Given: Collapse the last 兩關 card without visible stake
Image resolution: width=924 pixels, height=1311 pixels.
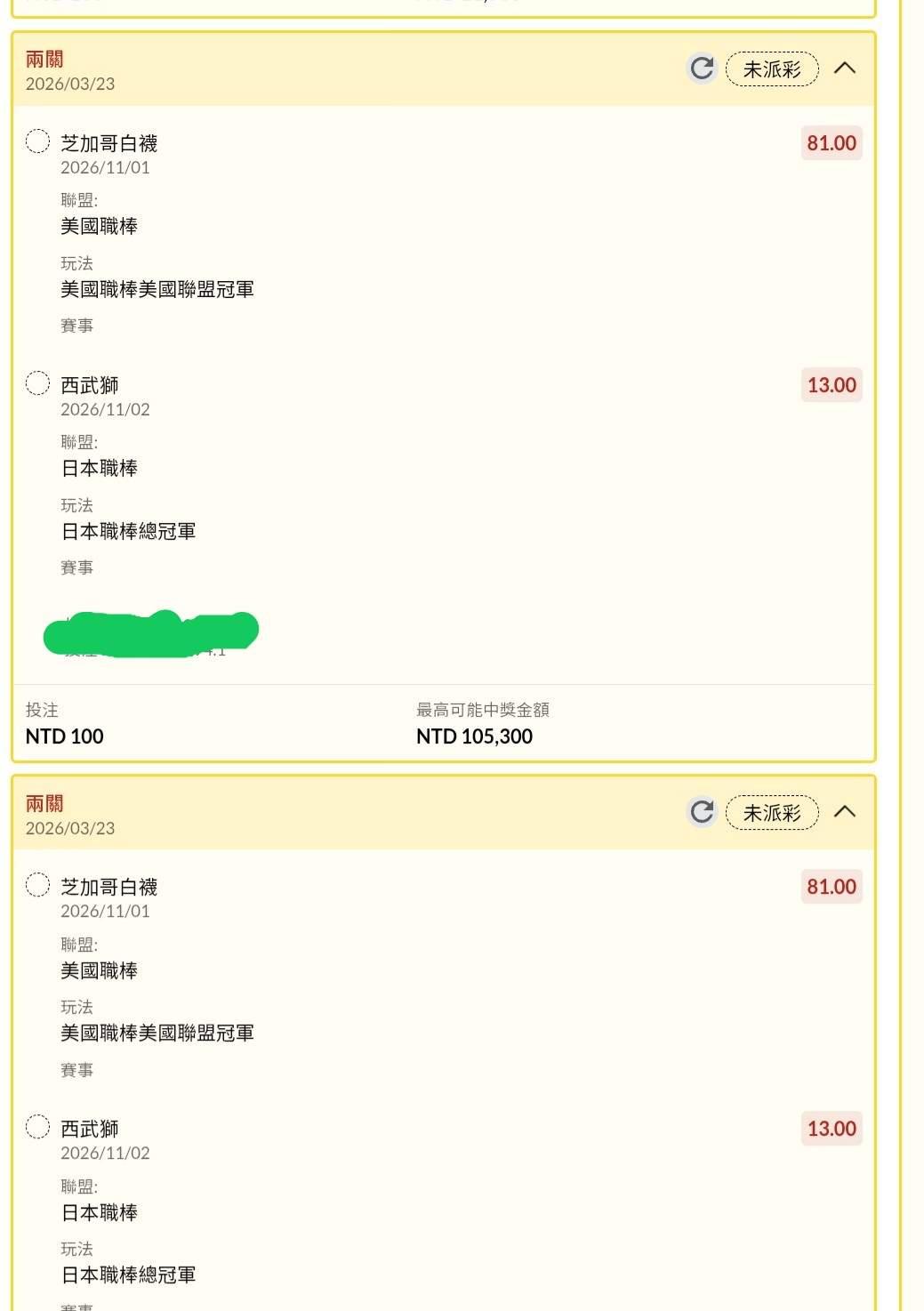Looking at the screenshot, I should click(845, 812).
